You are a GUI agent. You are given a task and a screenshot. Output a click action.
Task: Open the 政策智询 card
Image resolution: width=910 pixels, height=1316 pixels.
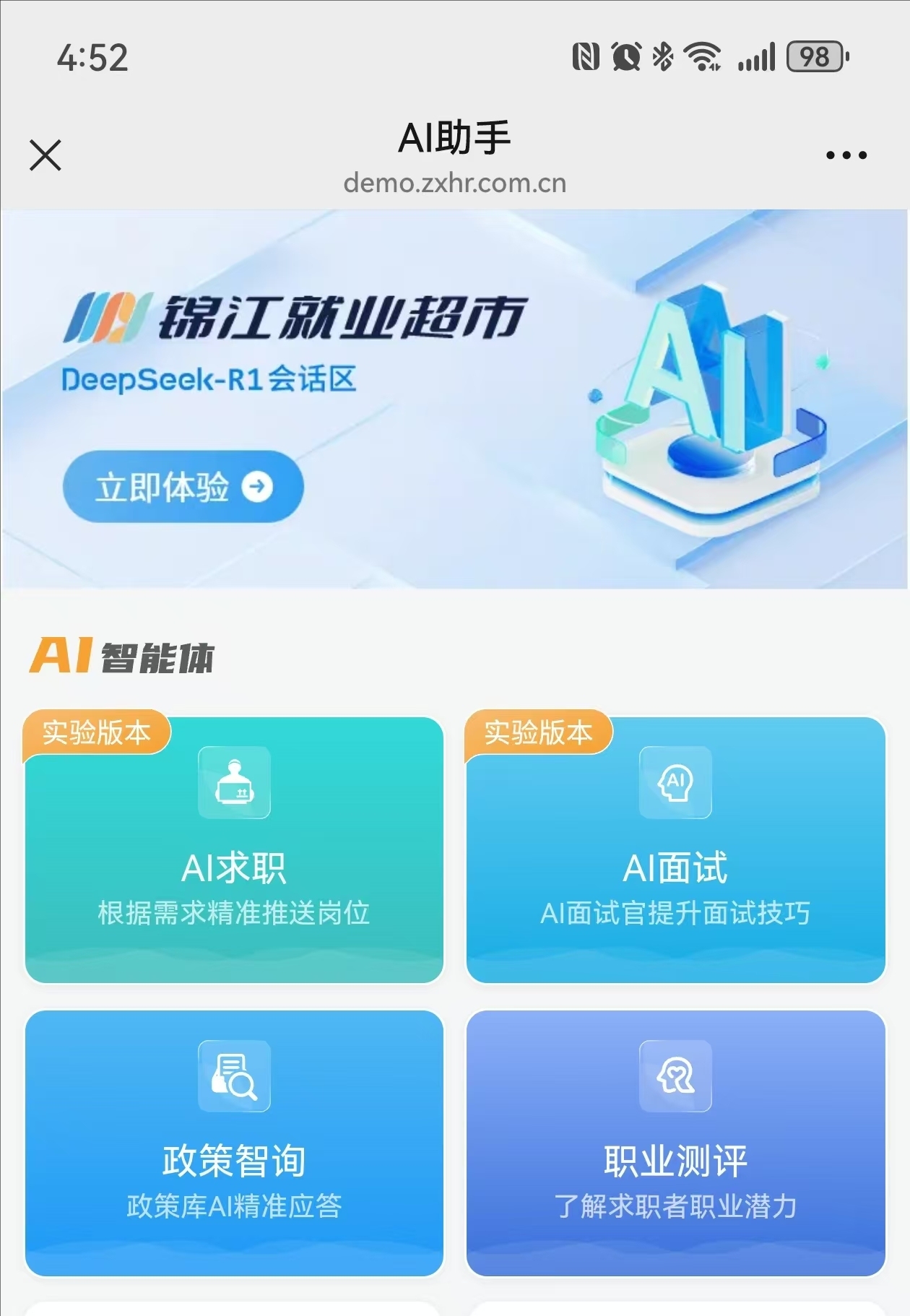click(234, 1143)
